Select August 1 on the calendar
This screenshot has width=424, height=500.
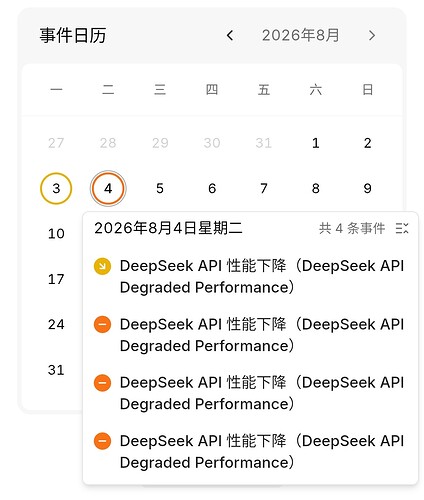coord(316,143)
